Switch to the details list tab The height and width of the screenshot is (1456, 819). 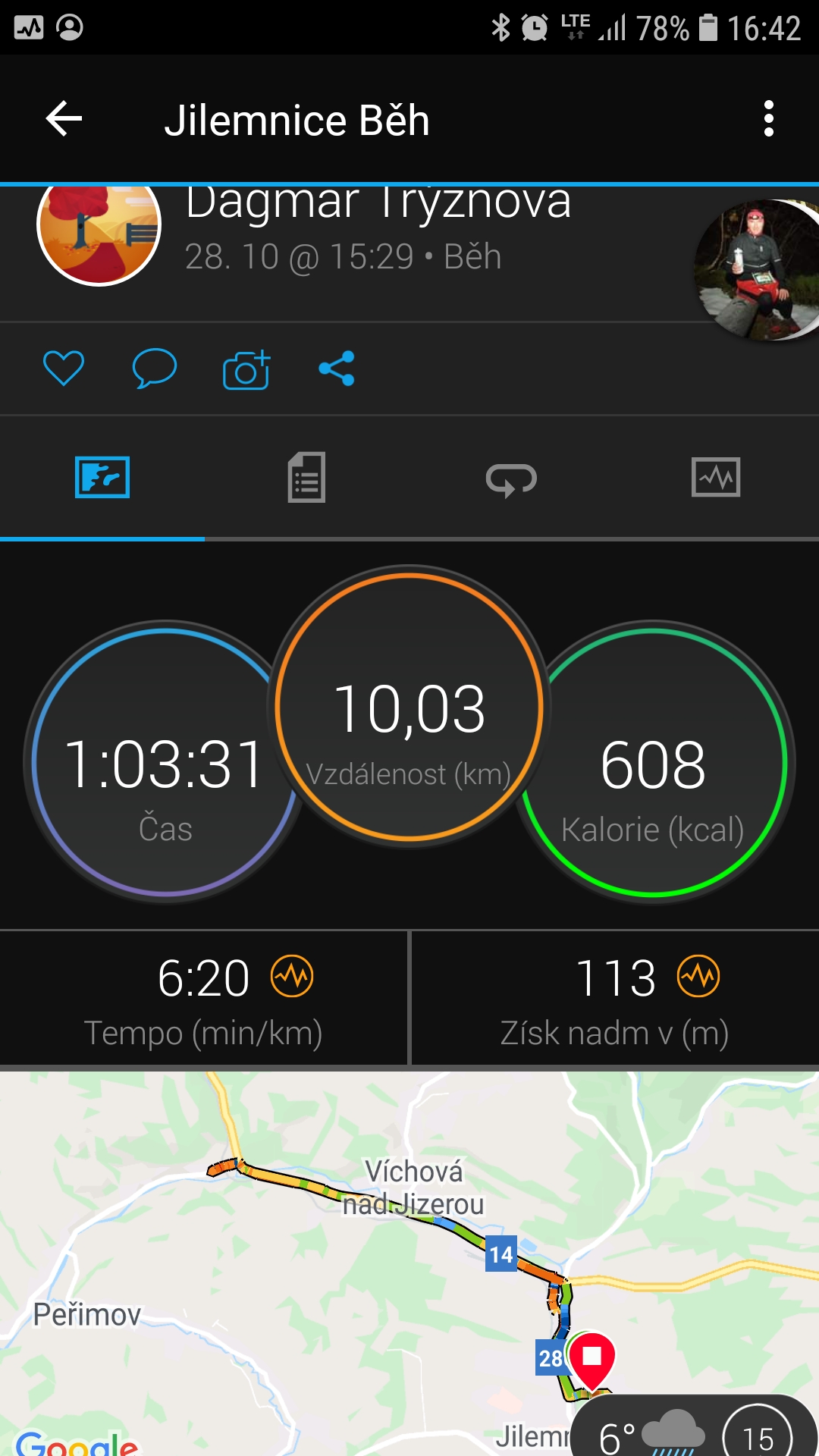pyautogui.click(x=306, y=478)
